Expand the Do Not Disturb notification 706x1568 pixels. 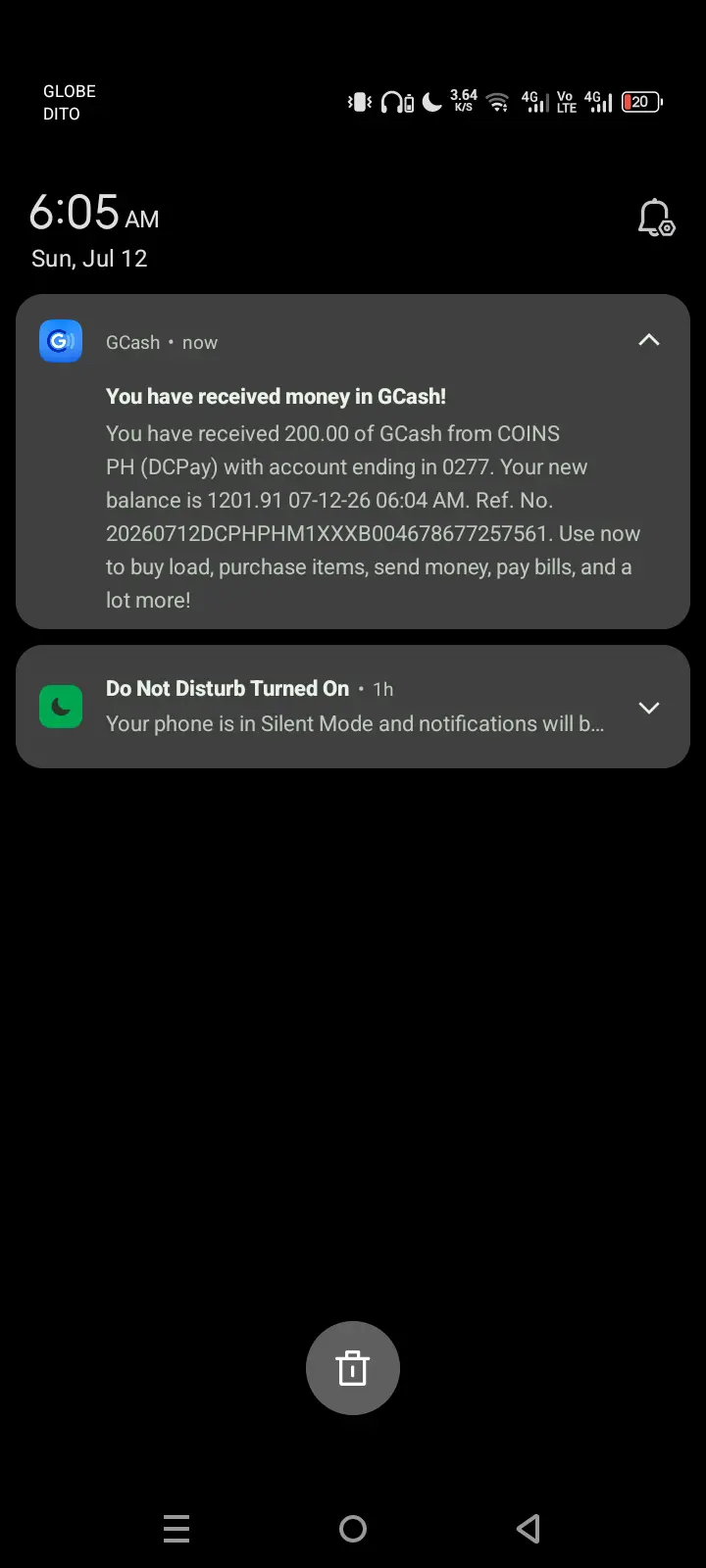pyautogui.click(x=649, y=708)
